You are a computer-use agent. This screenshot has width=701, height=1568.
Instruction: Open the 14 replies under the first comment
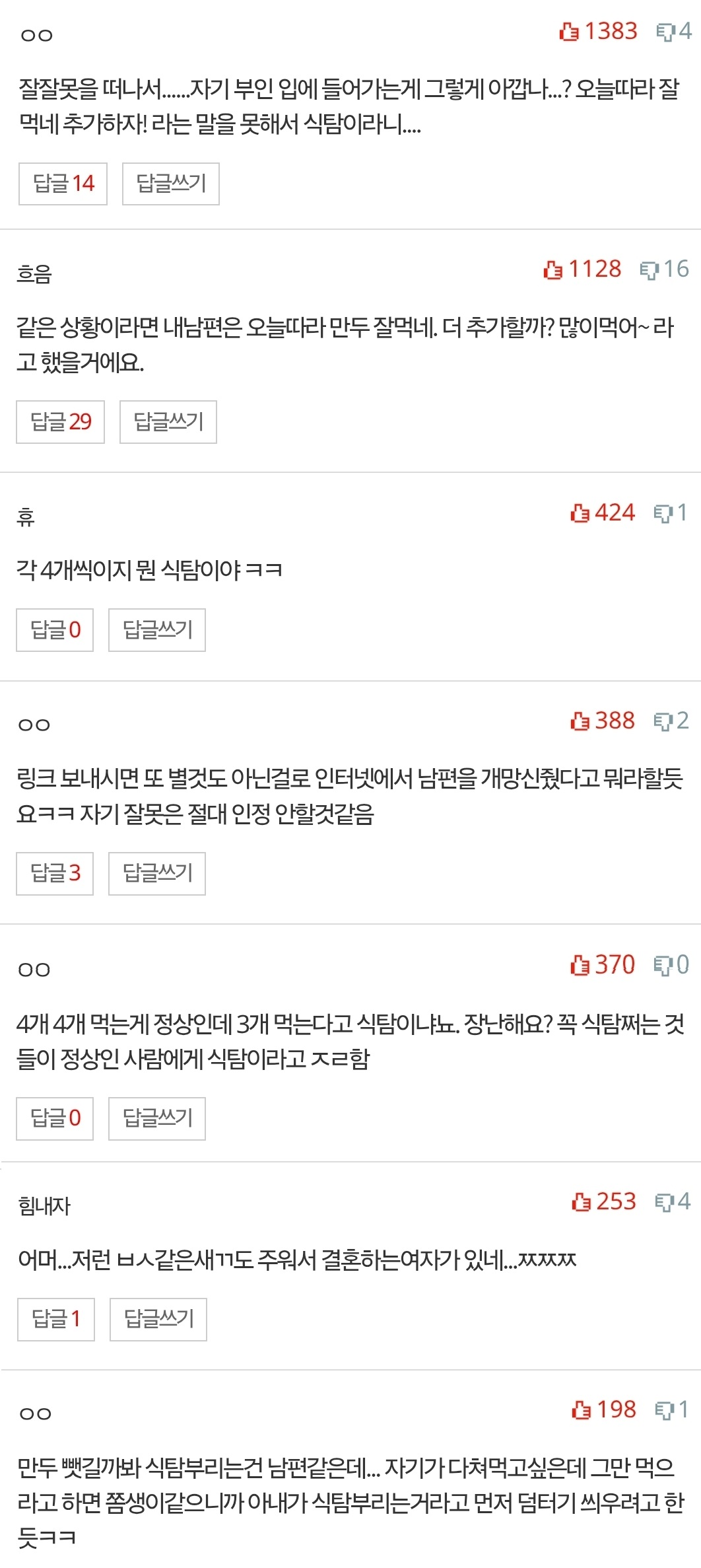[63, 184]
